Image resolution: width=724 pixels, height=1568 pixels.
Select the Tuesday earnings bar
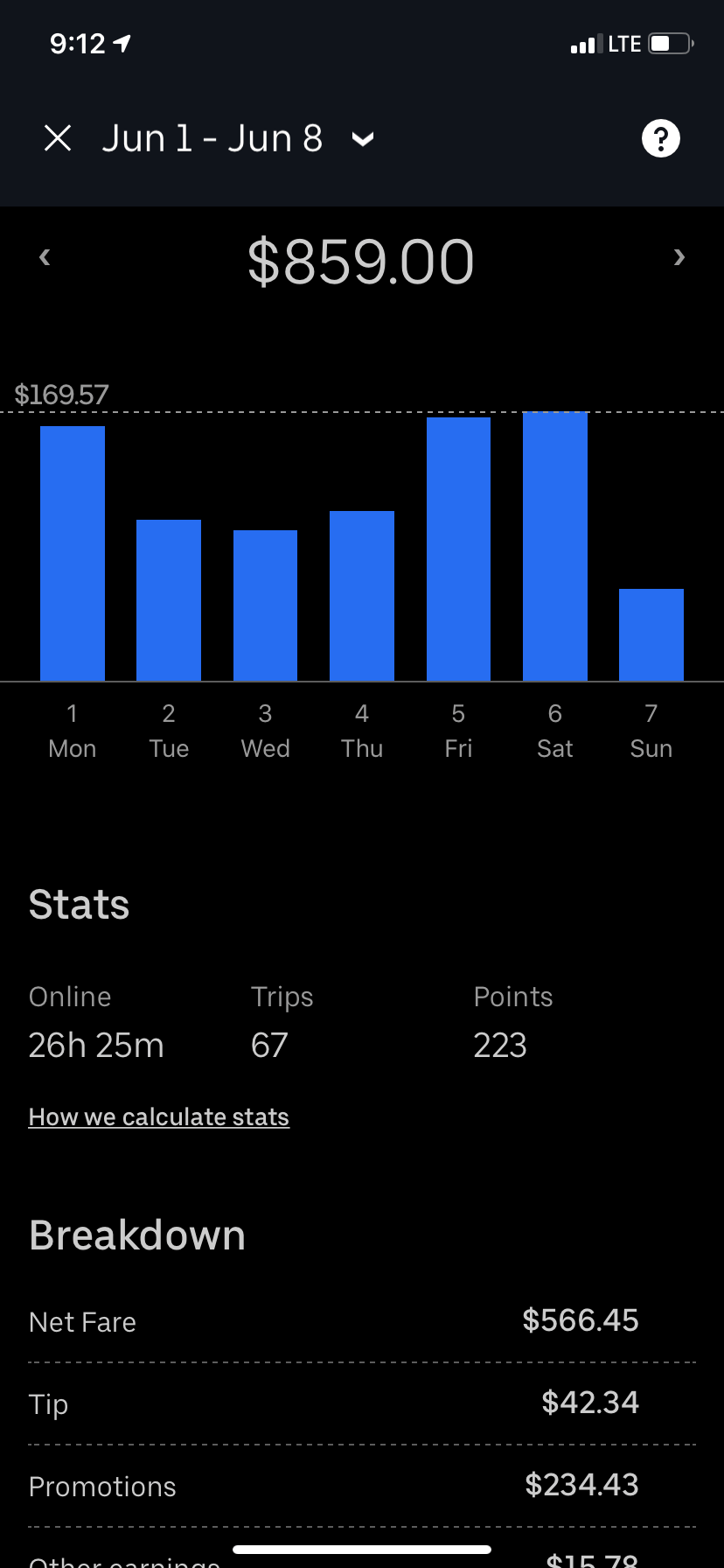click(169, 600)
